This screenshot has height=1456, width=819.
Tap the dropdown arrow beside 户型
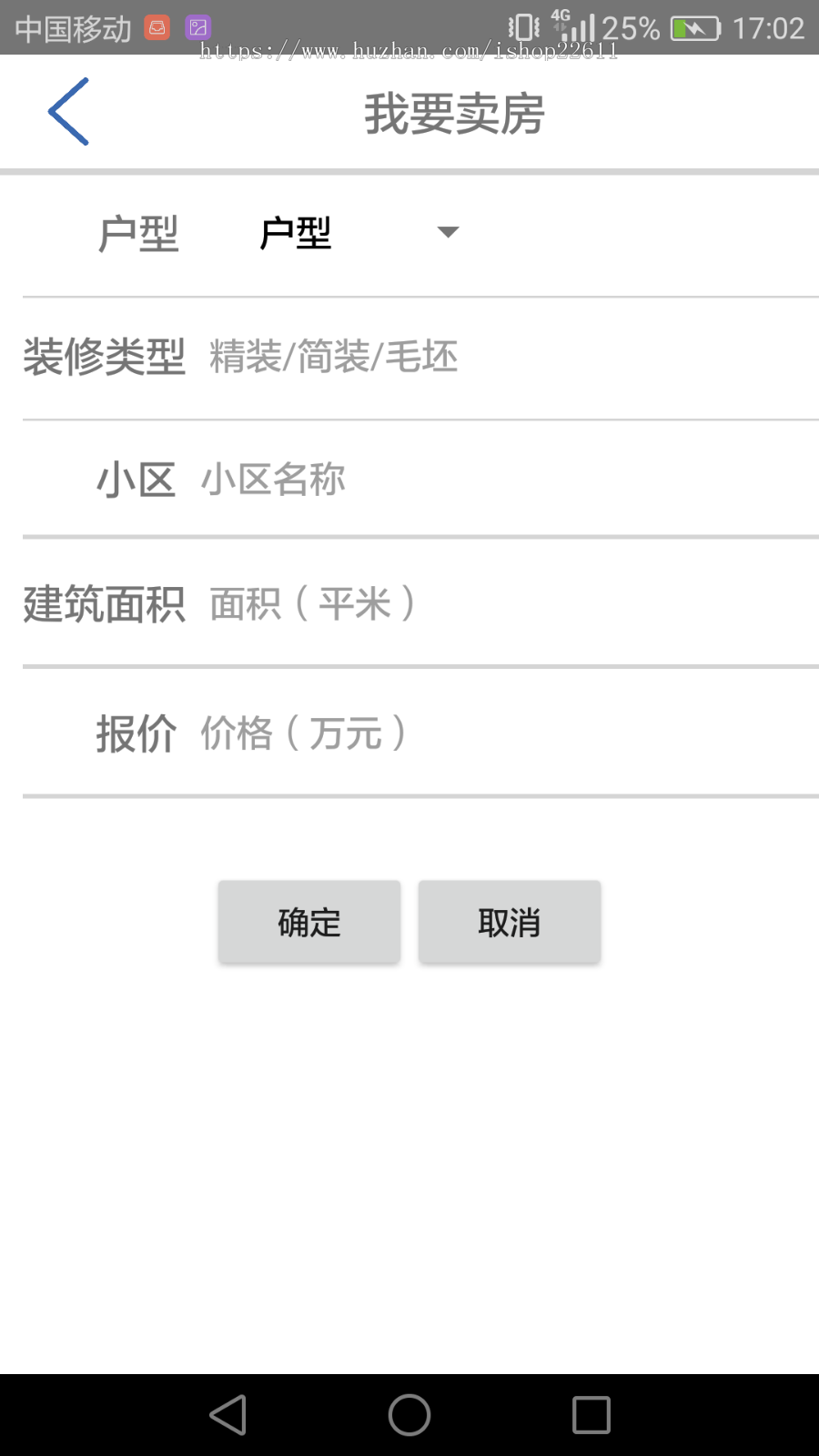point(447,233)
